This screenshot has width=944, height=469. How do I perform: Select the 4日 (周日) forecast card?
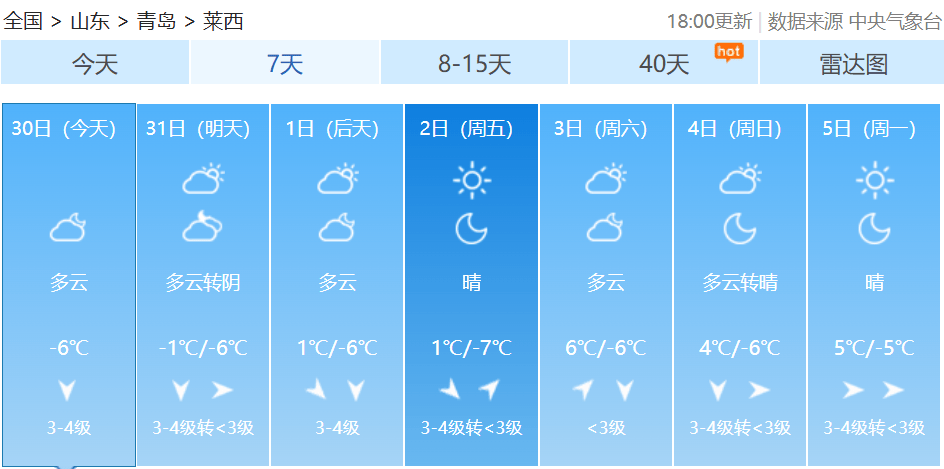tap(739, 284)
